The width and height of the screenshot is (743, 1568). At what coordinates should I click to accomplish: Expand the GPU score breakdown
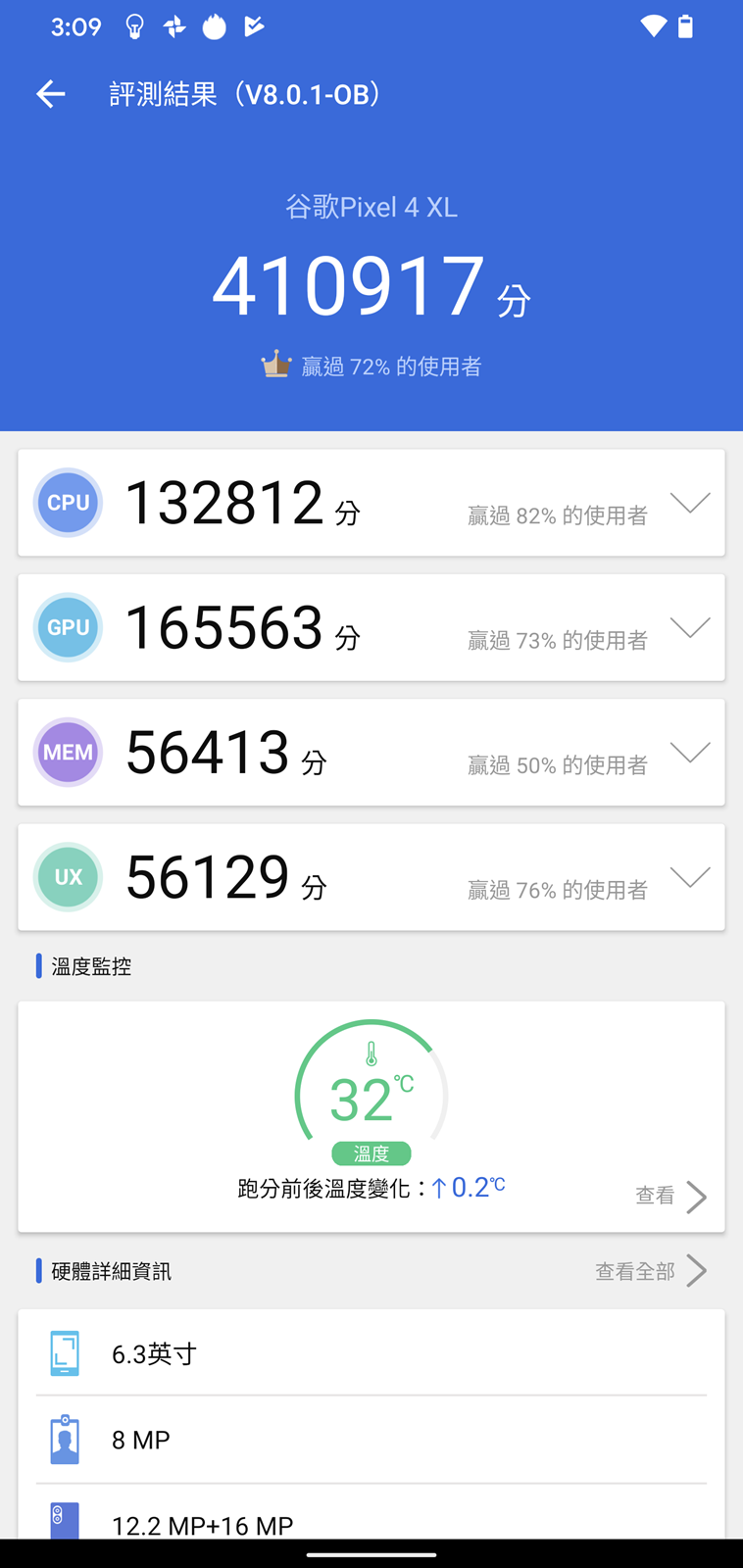690,627
